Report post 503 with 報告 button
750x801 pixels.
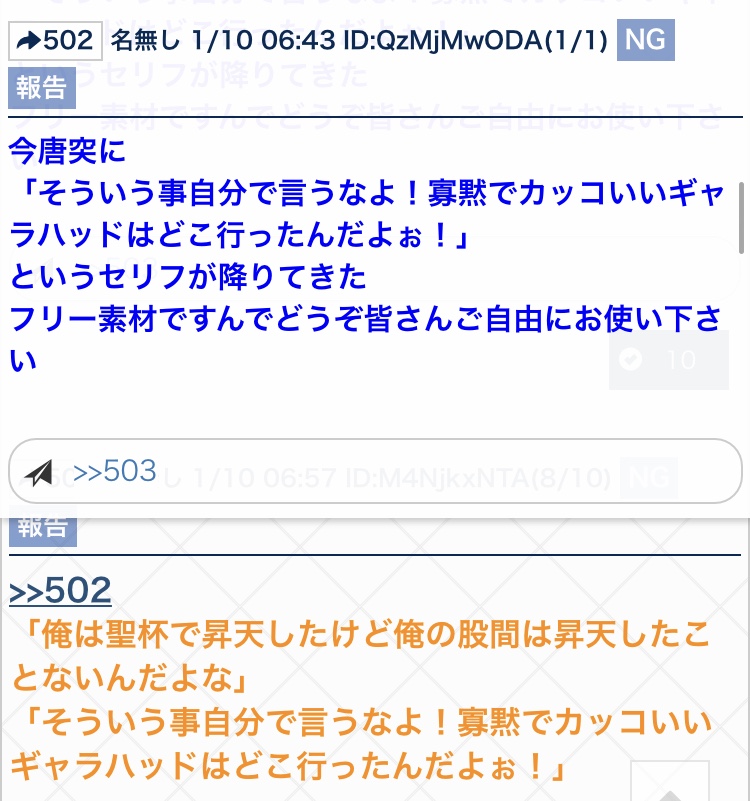click(x=41, y=527)
